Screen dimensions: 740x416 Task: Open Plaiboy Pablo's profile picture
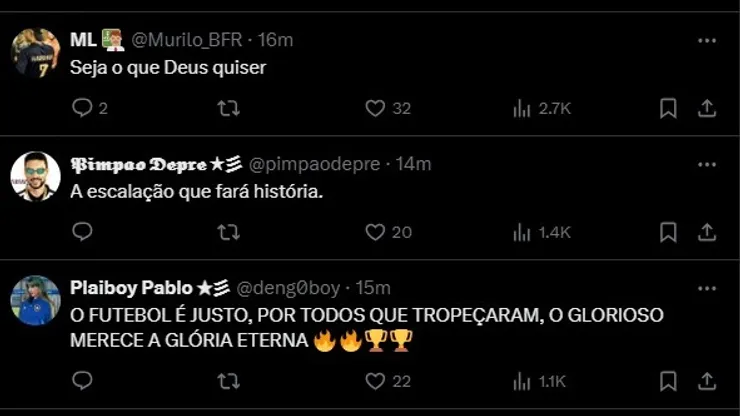(36, 301)
